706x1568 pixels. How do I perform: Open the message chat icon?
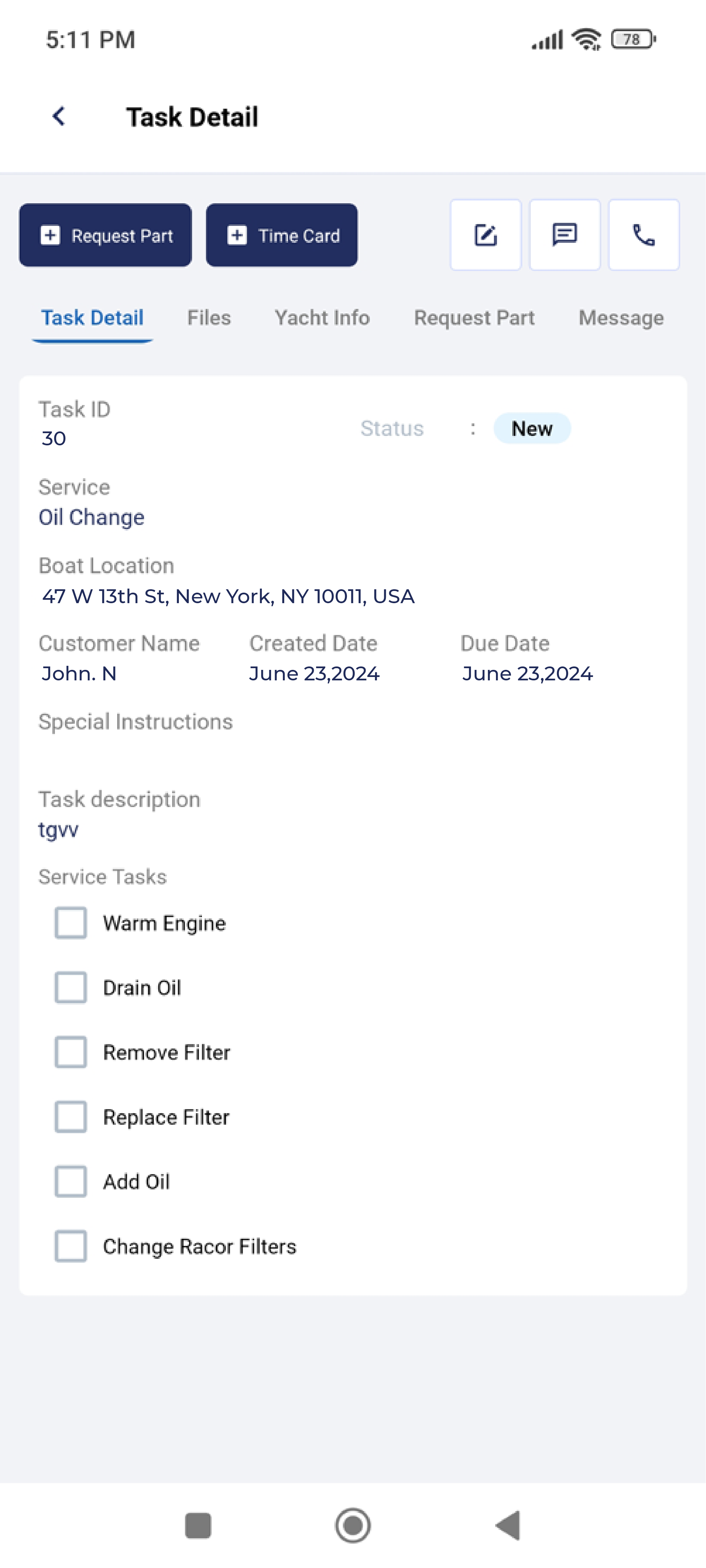[565, 235]
